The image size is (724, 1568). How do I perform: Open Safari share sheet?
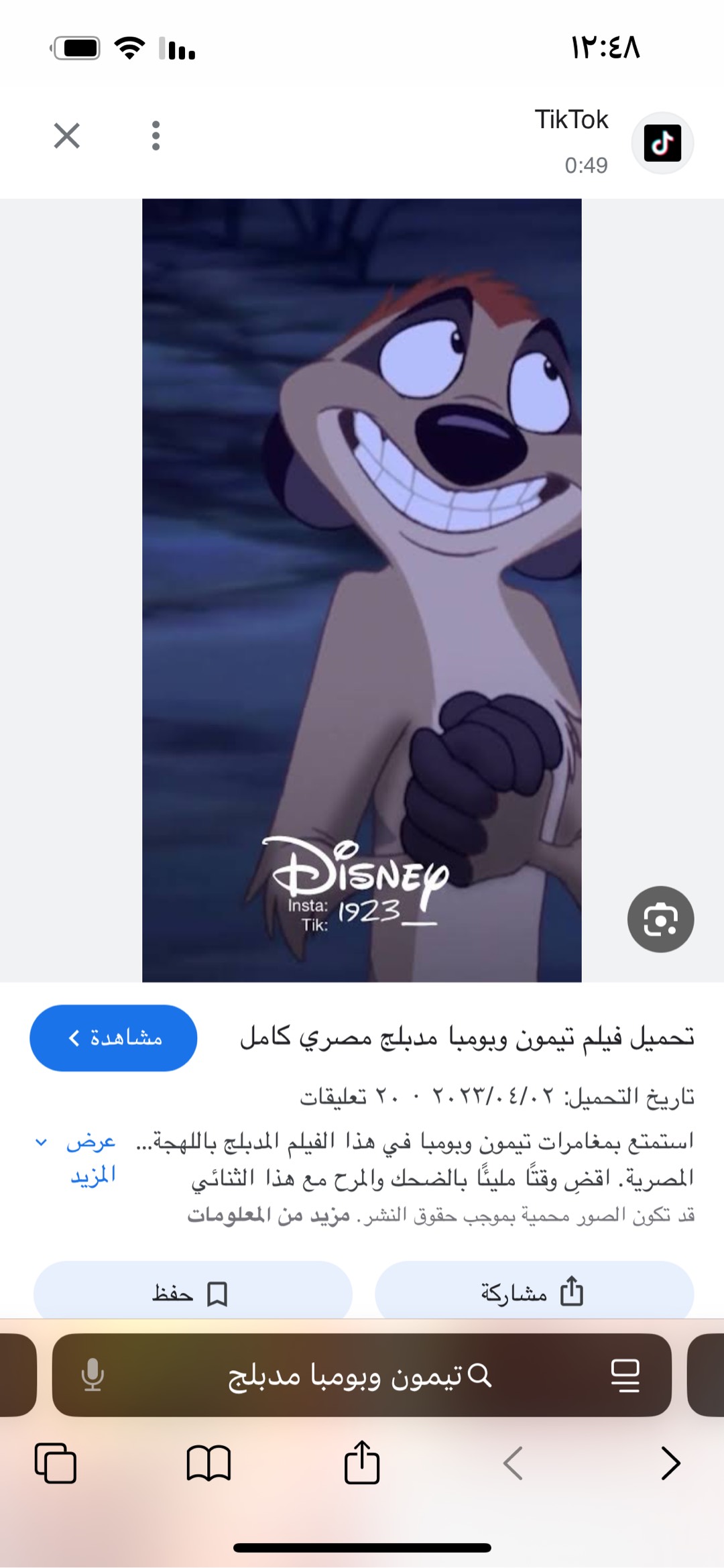pyautogui.click(x=362, y=1462)
